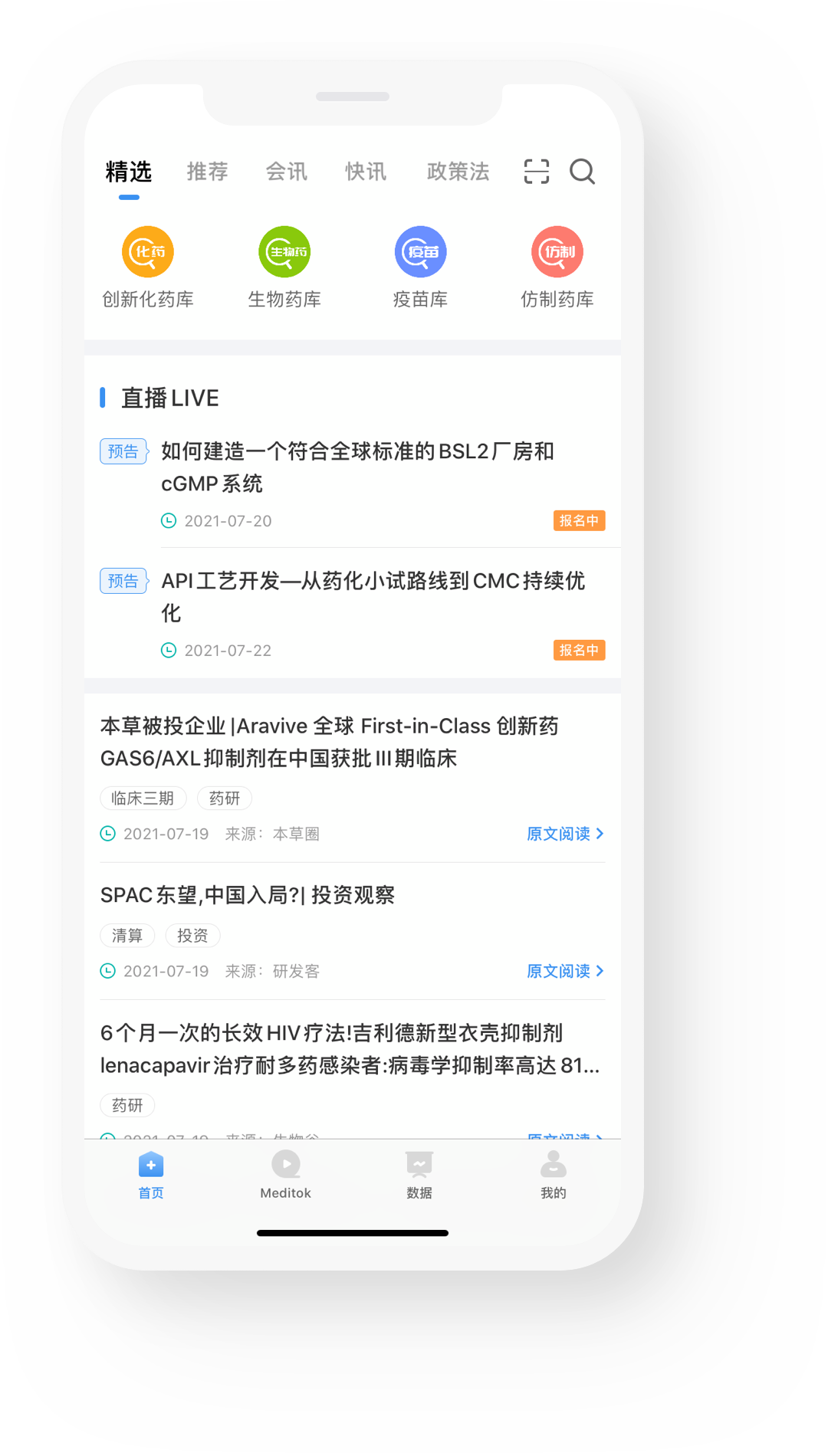The image size is (828, 1456).
Task: Open the HIV lenacapavir article
Action: [x=350, y=1049]
